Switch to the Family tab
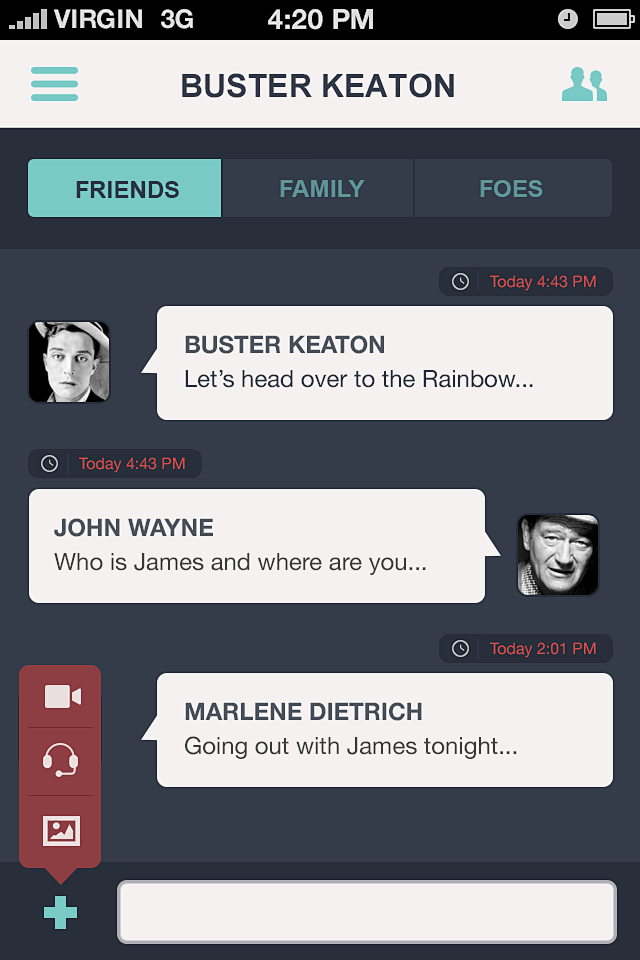Screen dimensions: 640x960 point(320,189)
